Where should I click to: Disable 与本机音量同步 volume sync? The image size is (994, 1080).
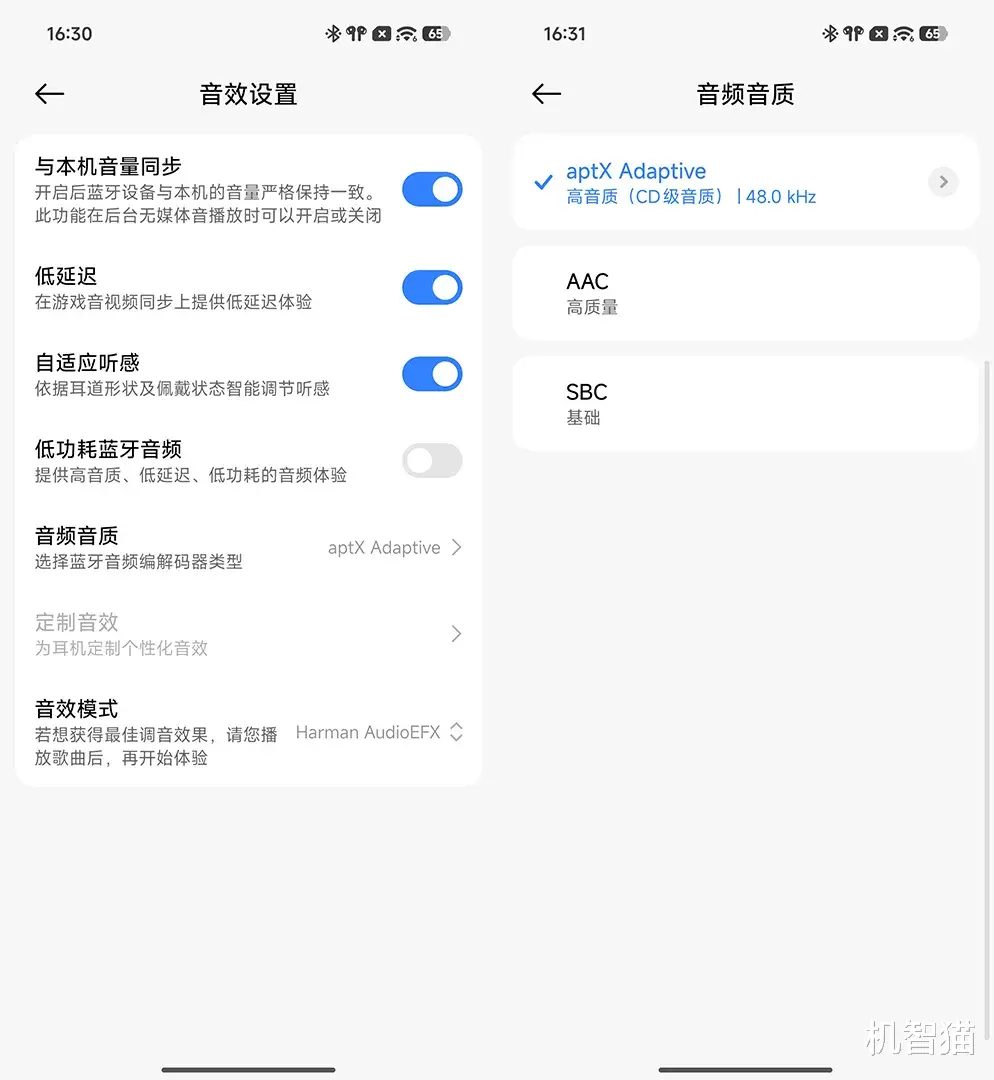pyautogui.click(x=432, y=189)
